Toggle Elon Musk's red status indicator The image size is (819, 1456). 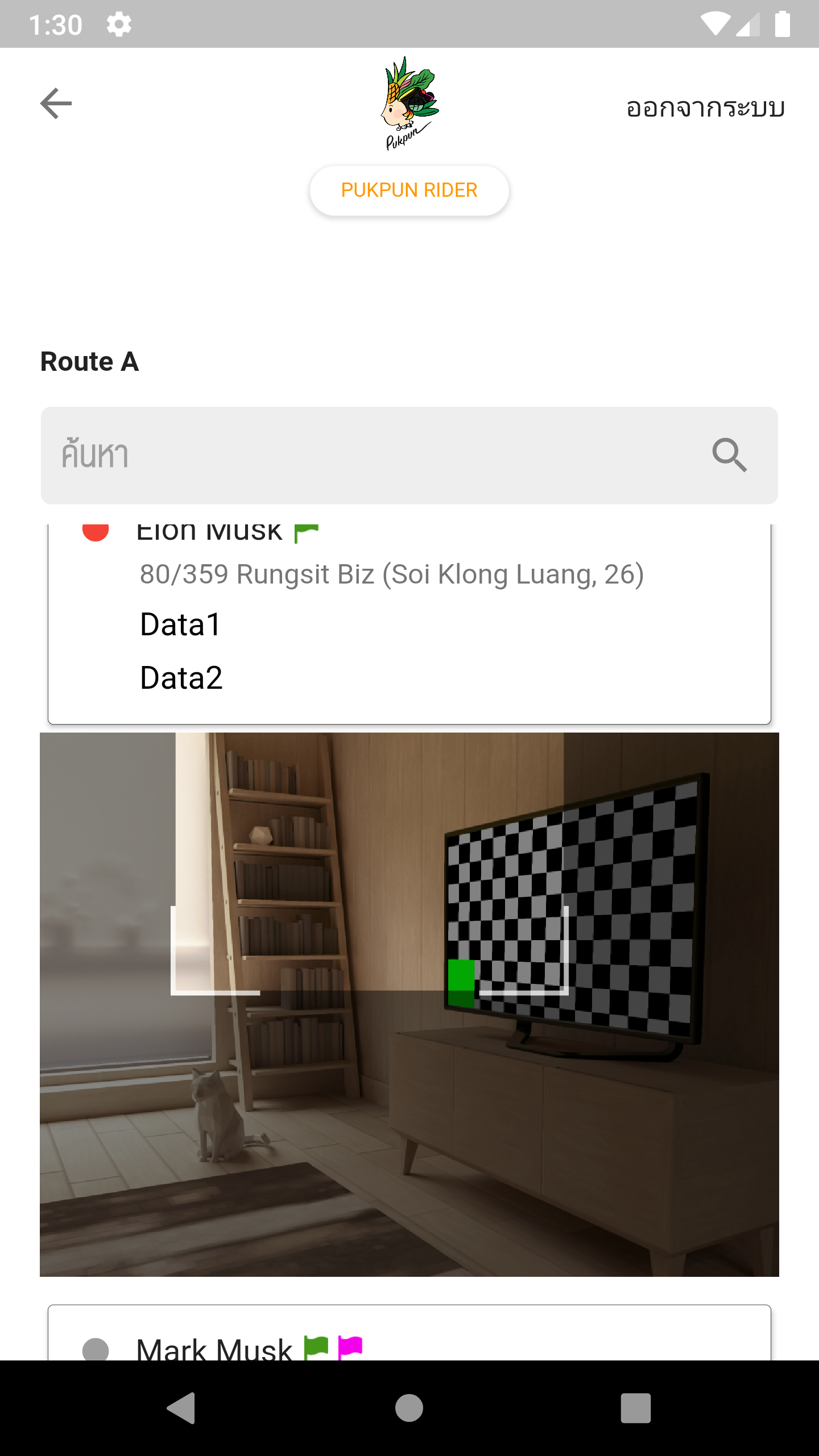[96, 530]
